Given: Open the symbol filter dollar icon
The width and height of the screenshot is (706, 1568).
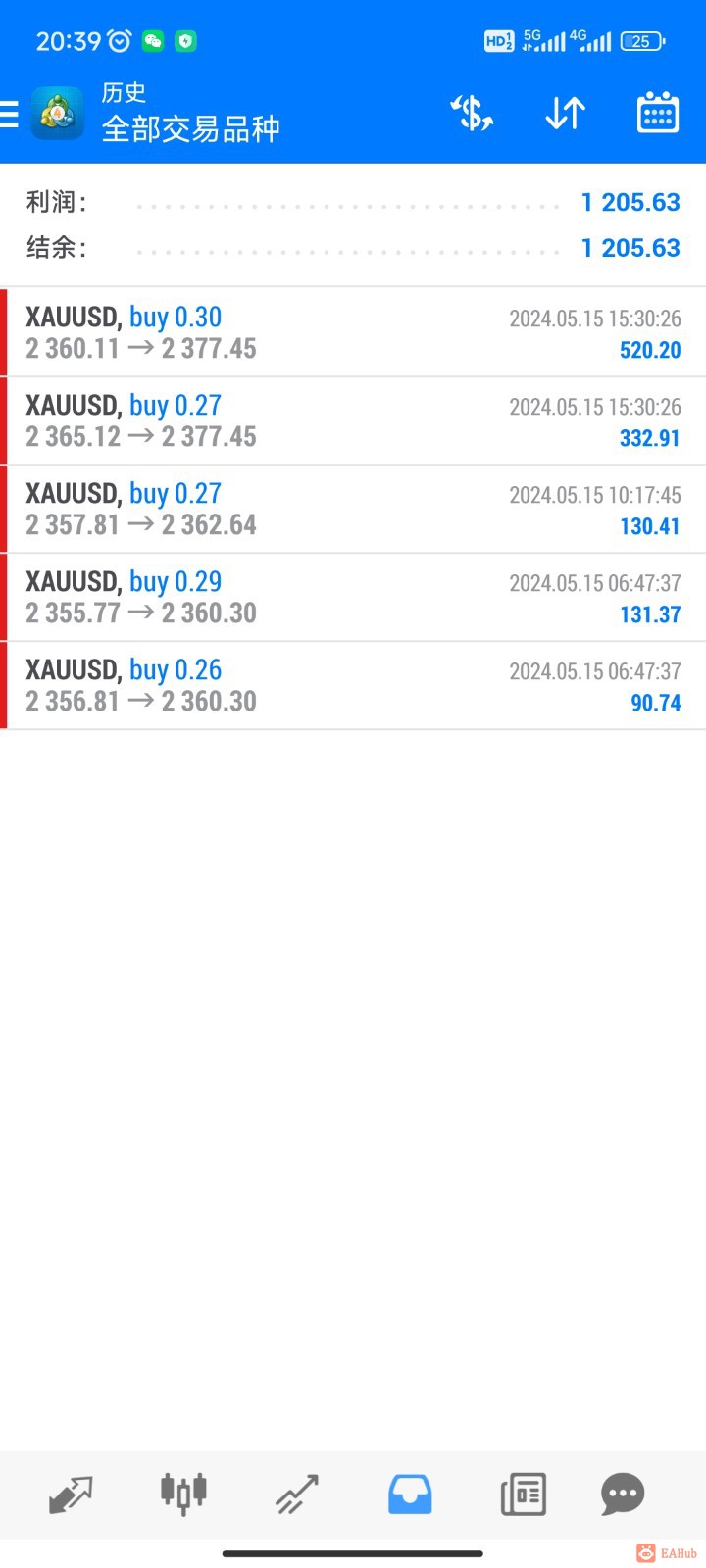Looking at the screenshot, I should coord(472,115).
